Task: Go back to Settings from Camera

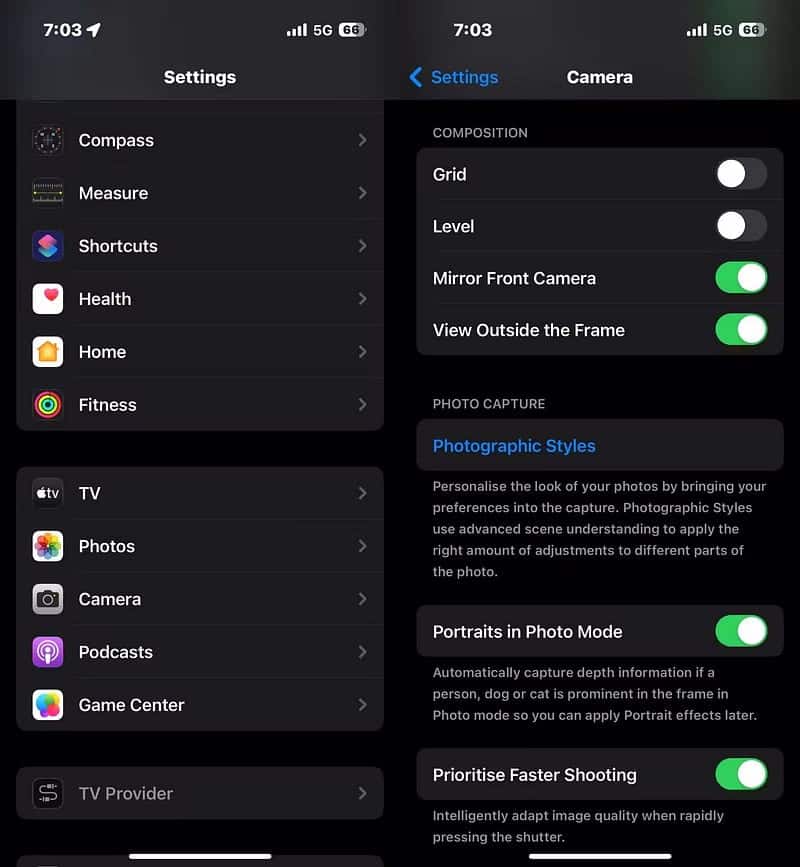Action: [454, 77]
